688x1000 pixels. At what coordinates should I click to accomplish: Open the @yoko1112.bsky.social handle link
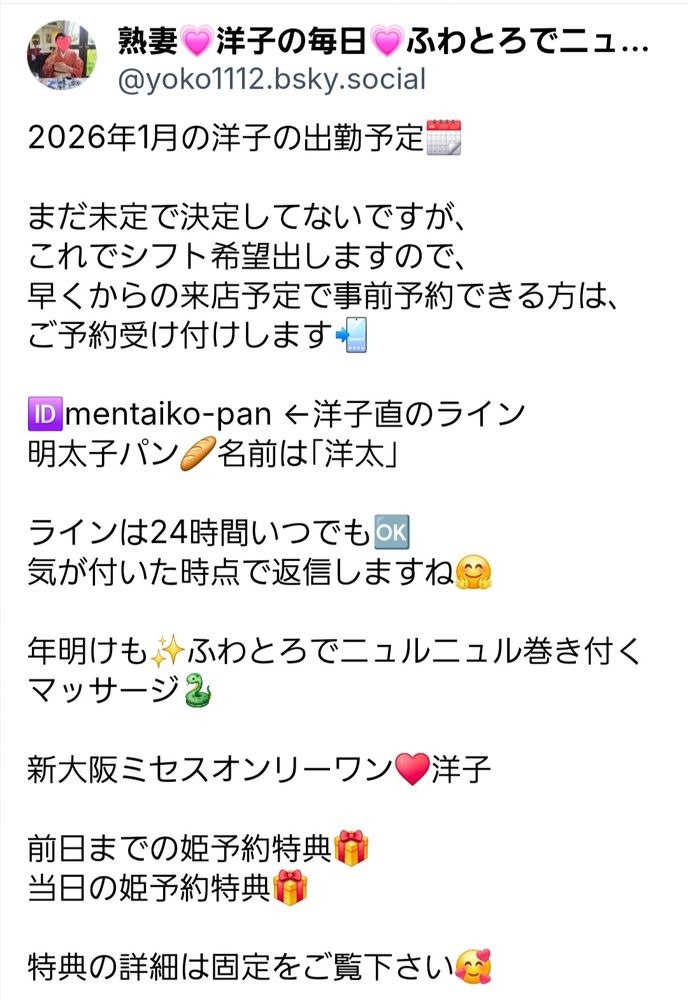[271, 79]
